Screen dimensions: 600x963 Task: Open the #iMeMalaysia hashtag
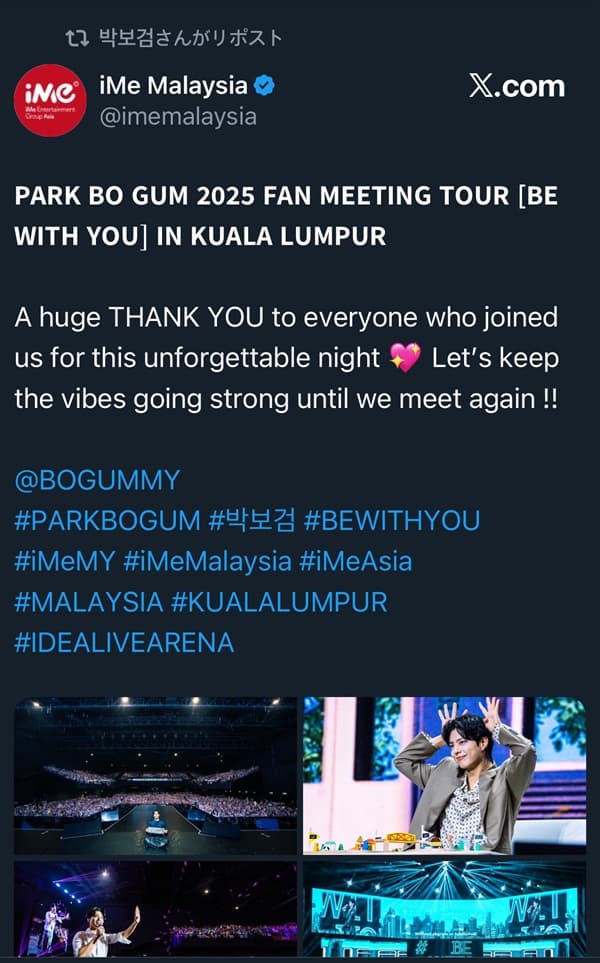click(207, 561)
